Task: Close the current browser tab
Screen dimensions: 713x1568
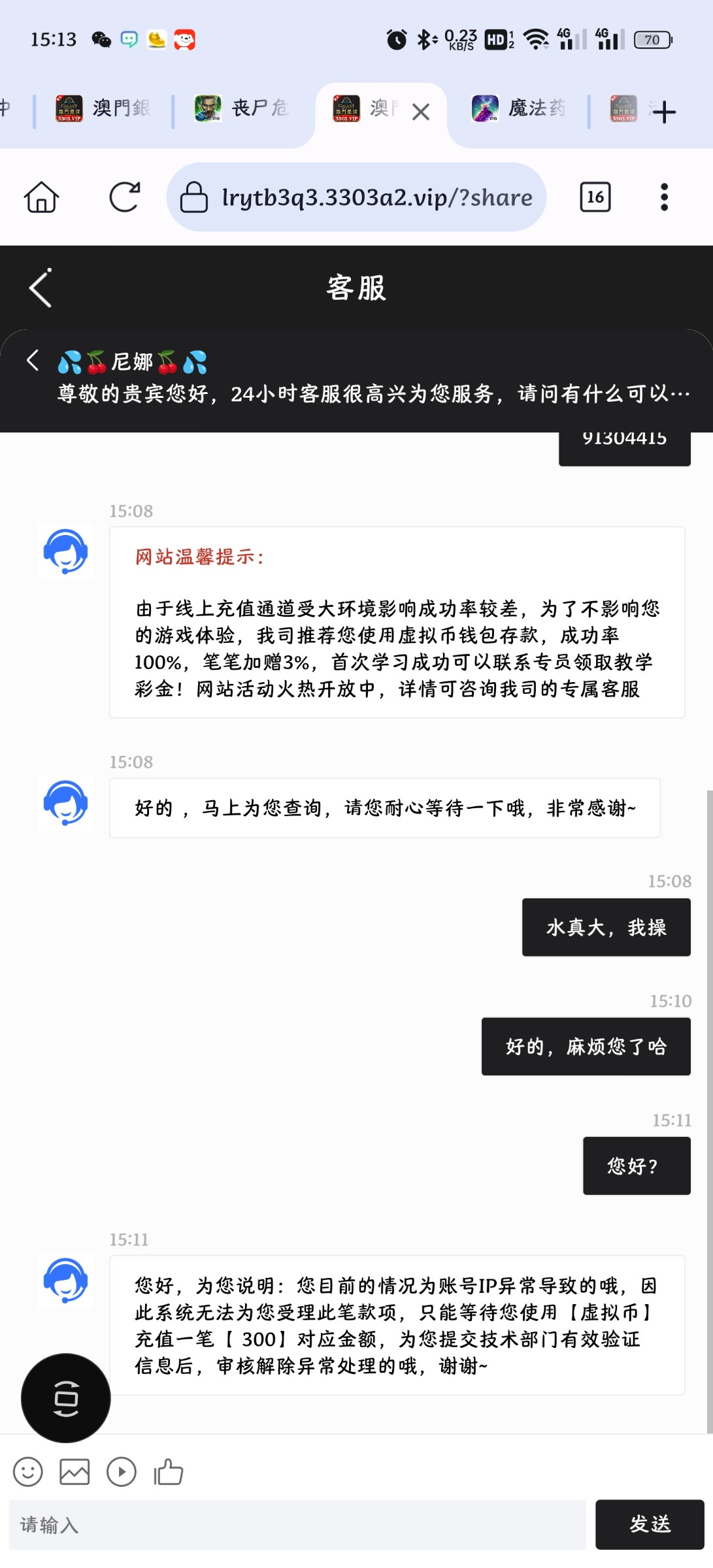Action: pos(421,112)
